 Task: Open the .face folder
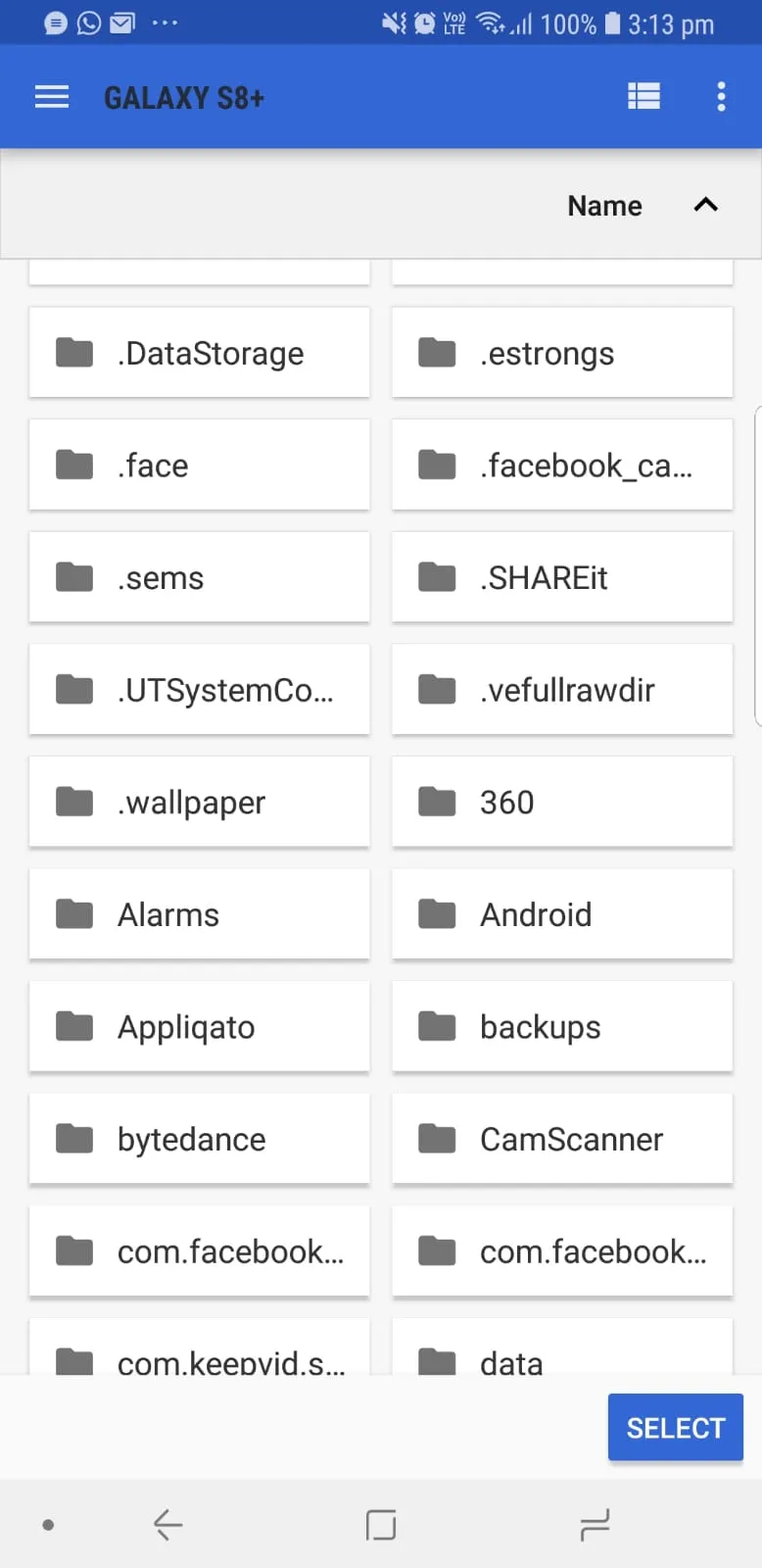[200, 465]
